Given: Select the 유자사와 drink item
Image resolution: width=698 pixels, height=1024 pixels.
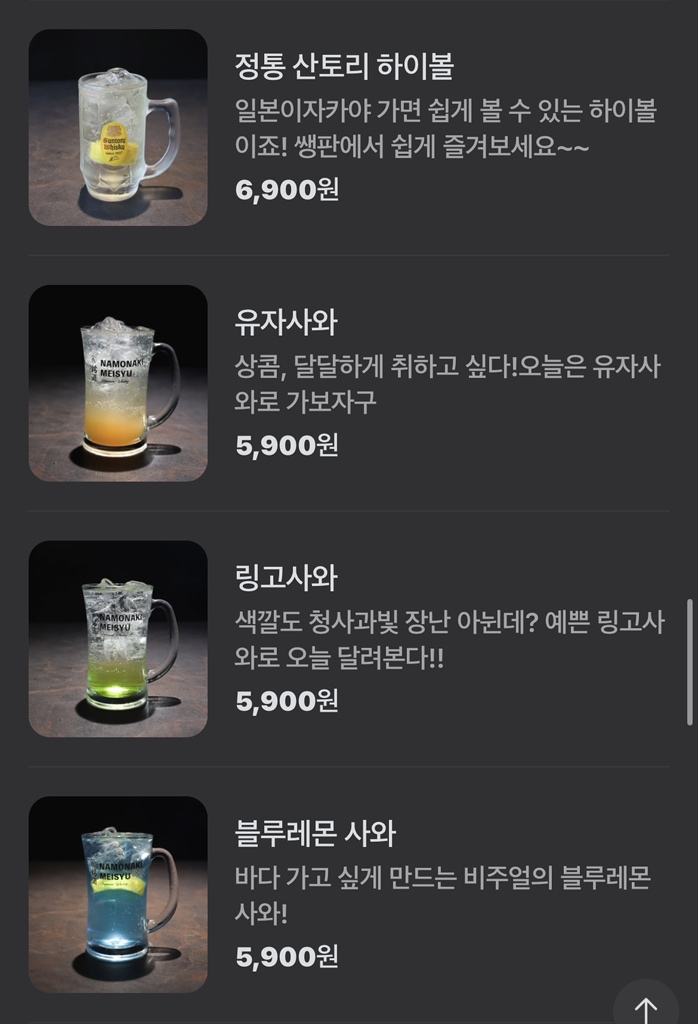Looking at the screenshot, I should [x=286, y=323].
